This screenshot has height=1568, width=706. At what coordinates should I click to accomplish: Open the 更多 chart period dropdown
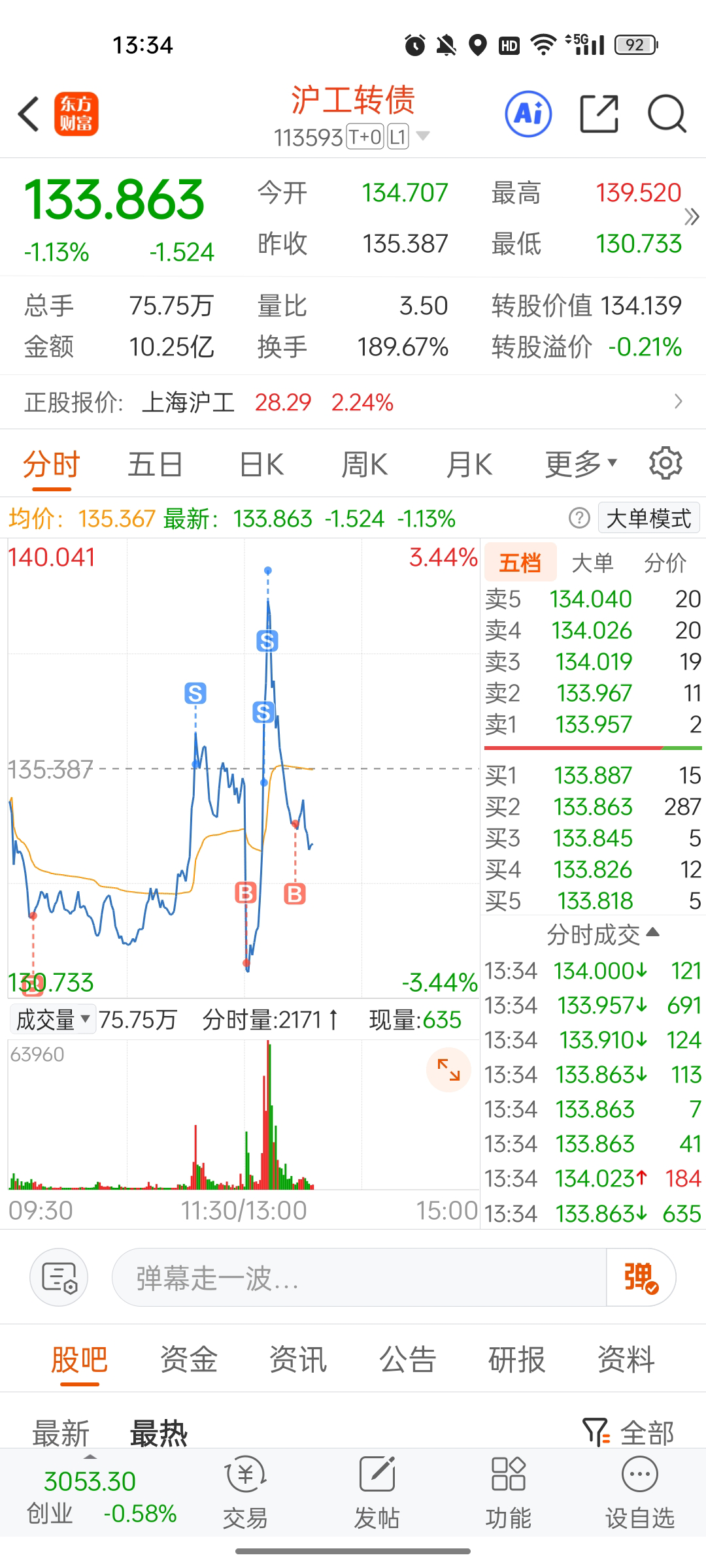[580, 465]
